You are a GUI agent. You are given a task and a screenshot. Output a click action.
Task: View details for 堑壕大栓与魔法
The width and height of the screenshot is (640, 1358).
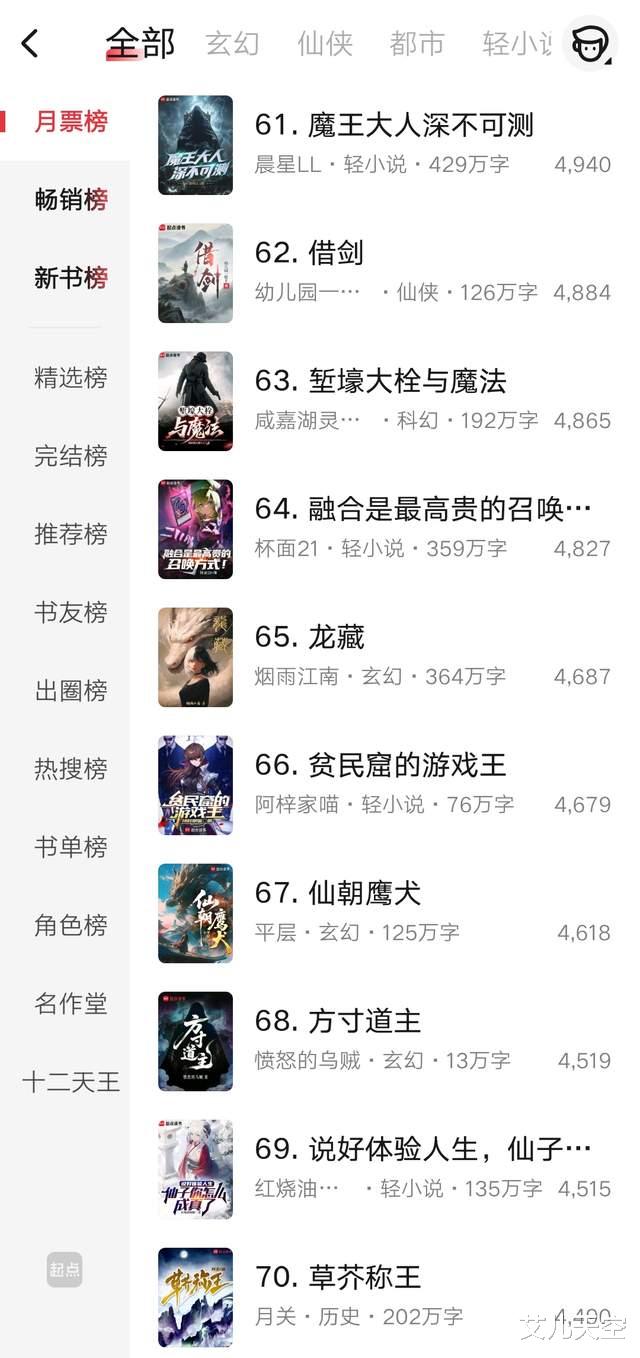click(380, 382)
